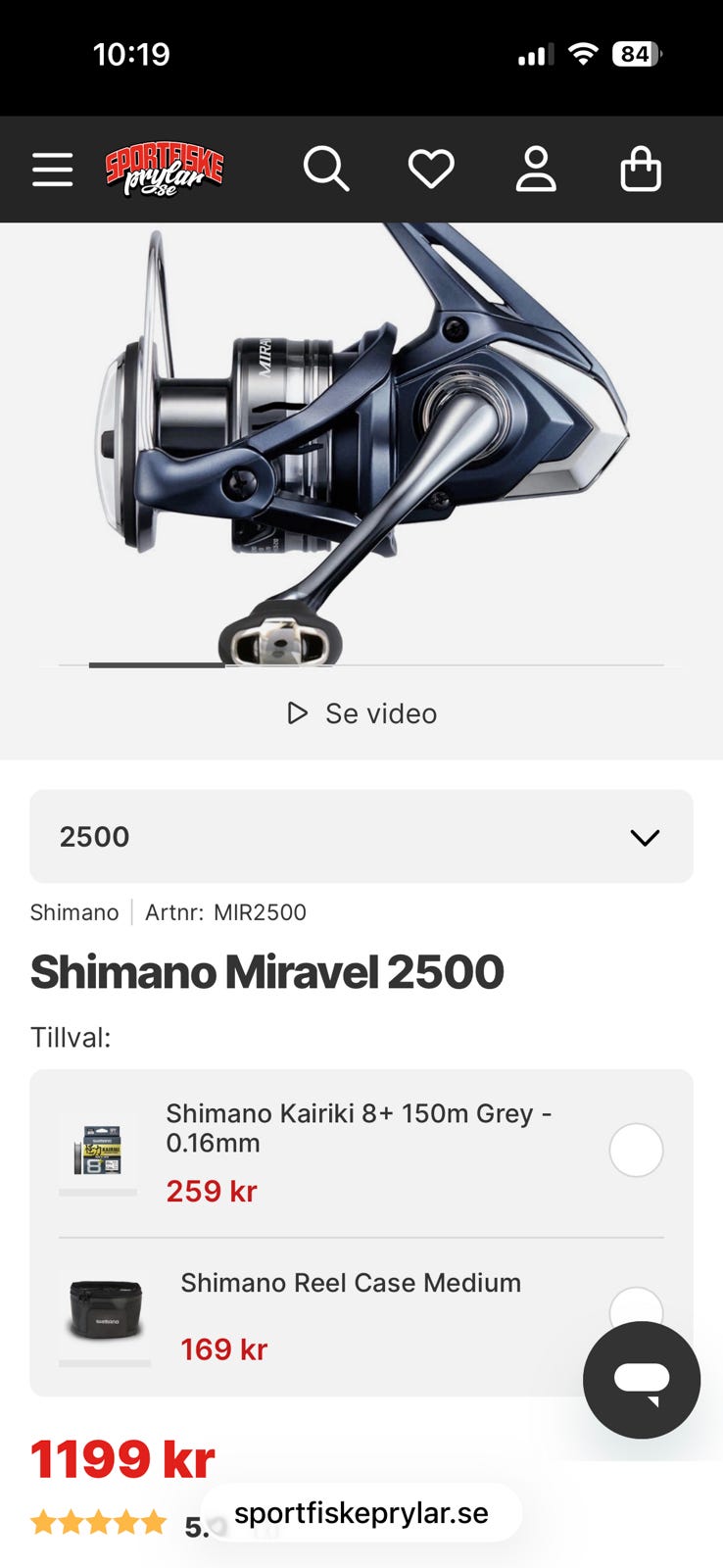This screenshot has height=1568, width=723.
Task: Go to Sportfiskeprylar home via logo
Action: coord(165,170)
